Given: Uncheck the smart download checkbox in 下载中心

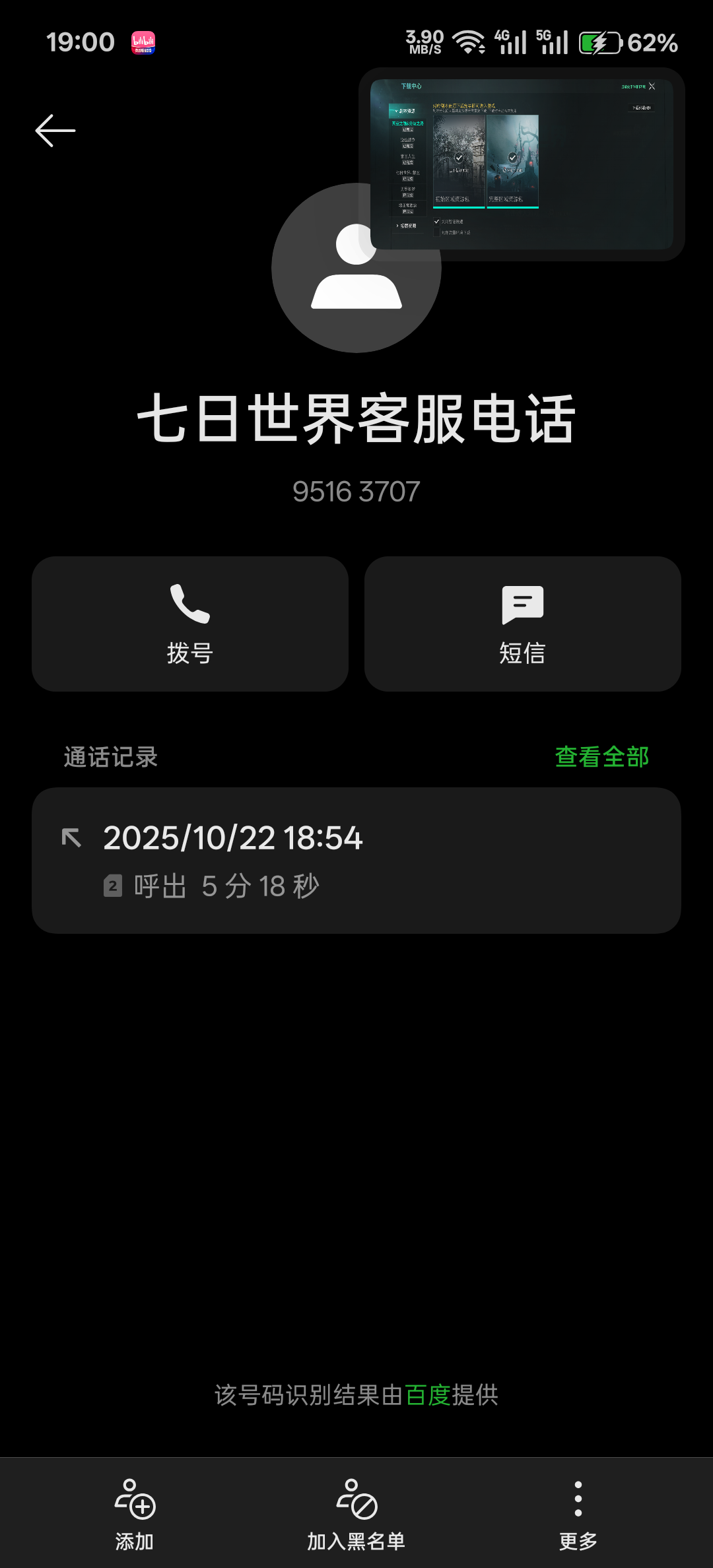Looking at the screenshot, I should [x=436, y=222].
